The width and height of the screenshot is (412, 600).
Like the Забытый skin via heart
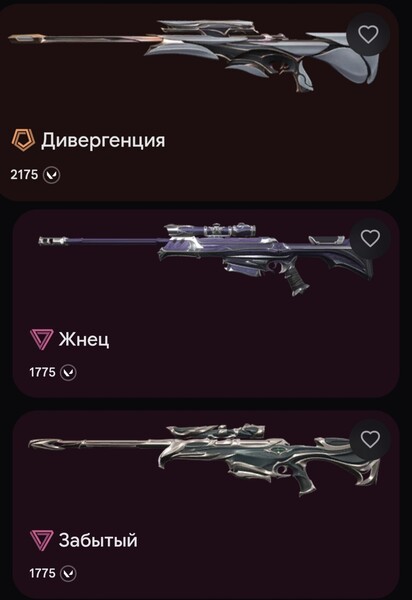370,439
